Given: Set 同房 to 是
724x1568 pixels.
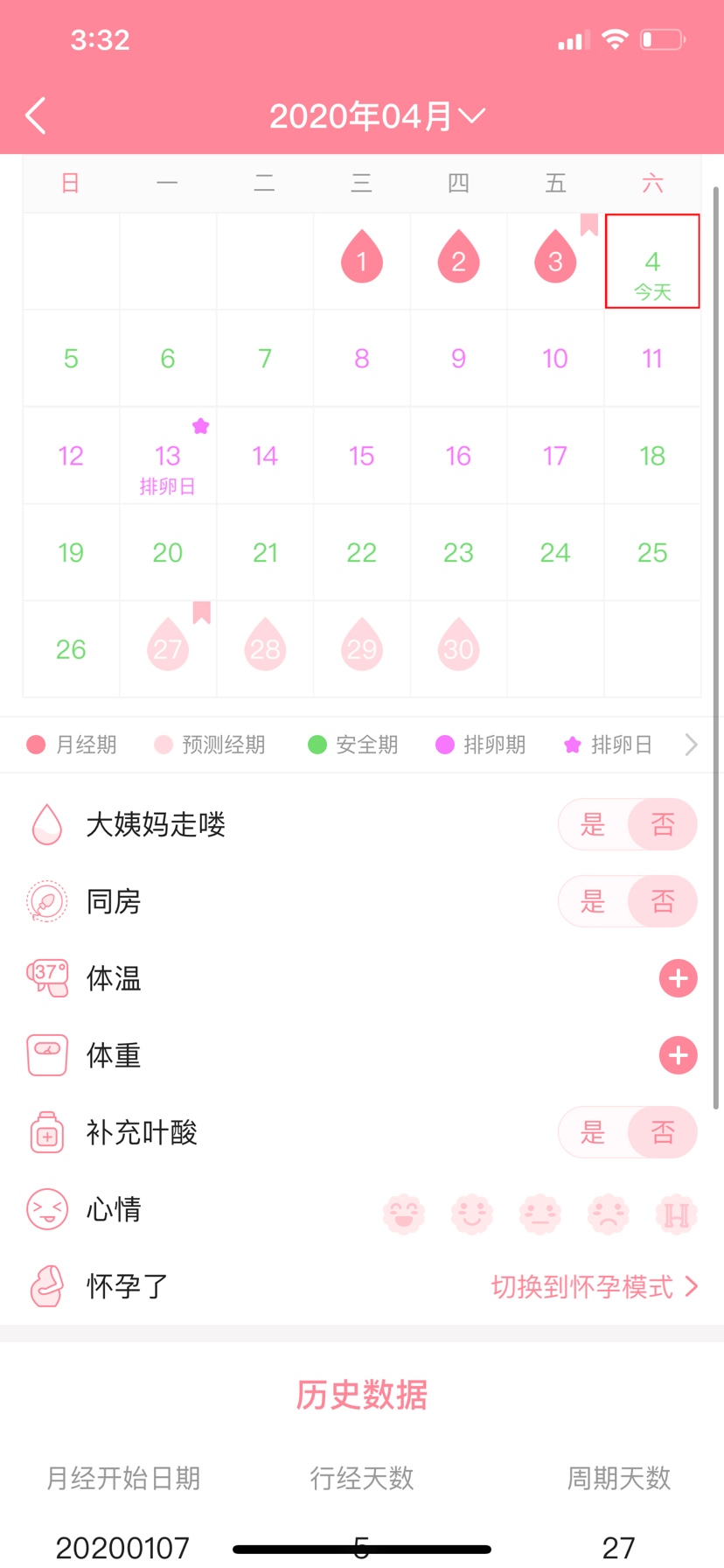Looking at the screenshot, I should pyautogui.click(x=593, y=901).
